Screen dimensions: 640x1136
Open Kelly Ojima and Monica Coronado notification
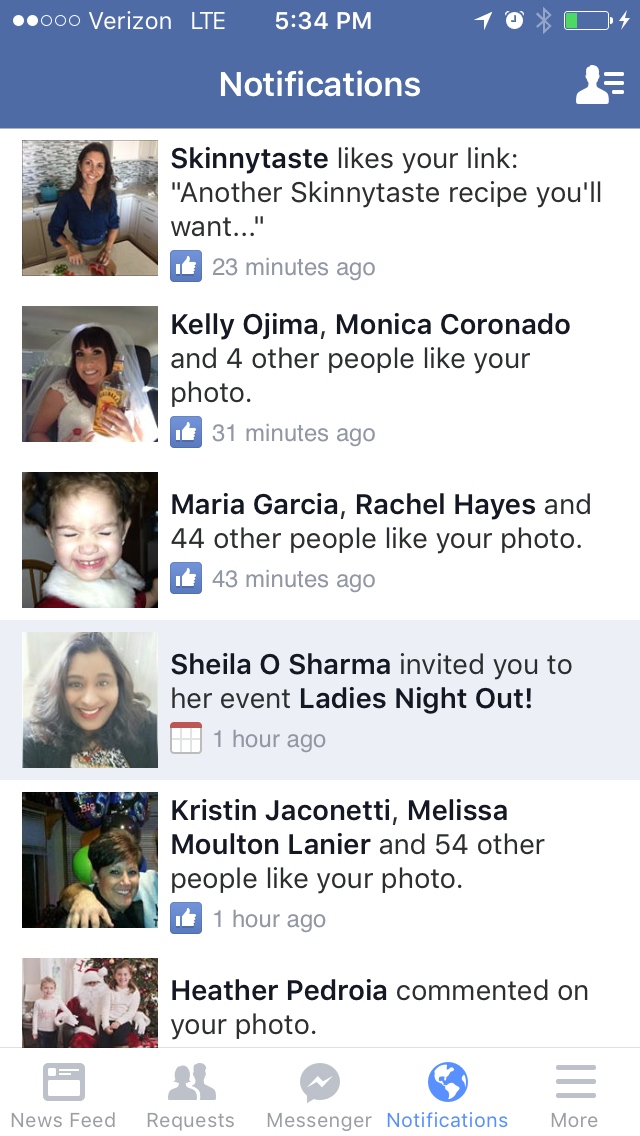385,374
